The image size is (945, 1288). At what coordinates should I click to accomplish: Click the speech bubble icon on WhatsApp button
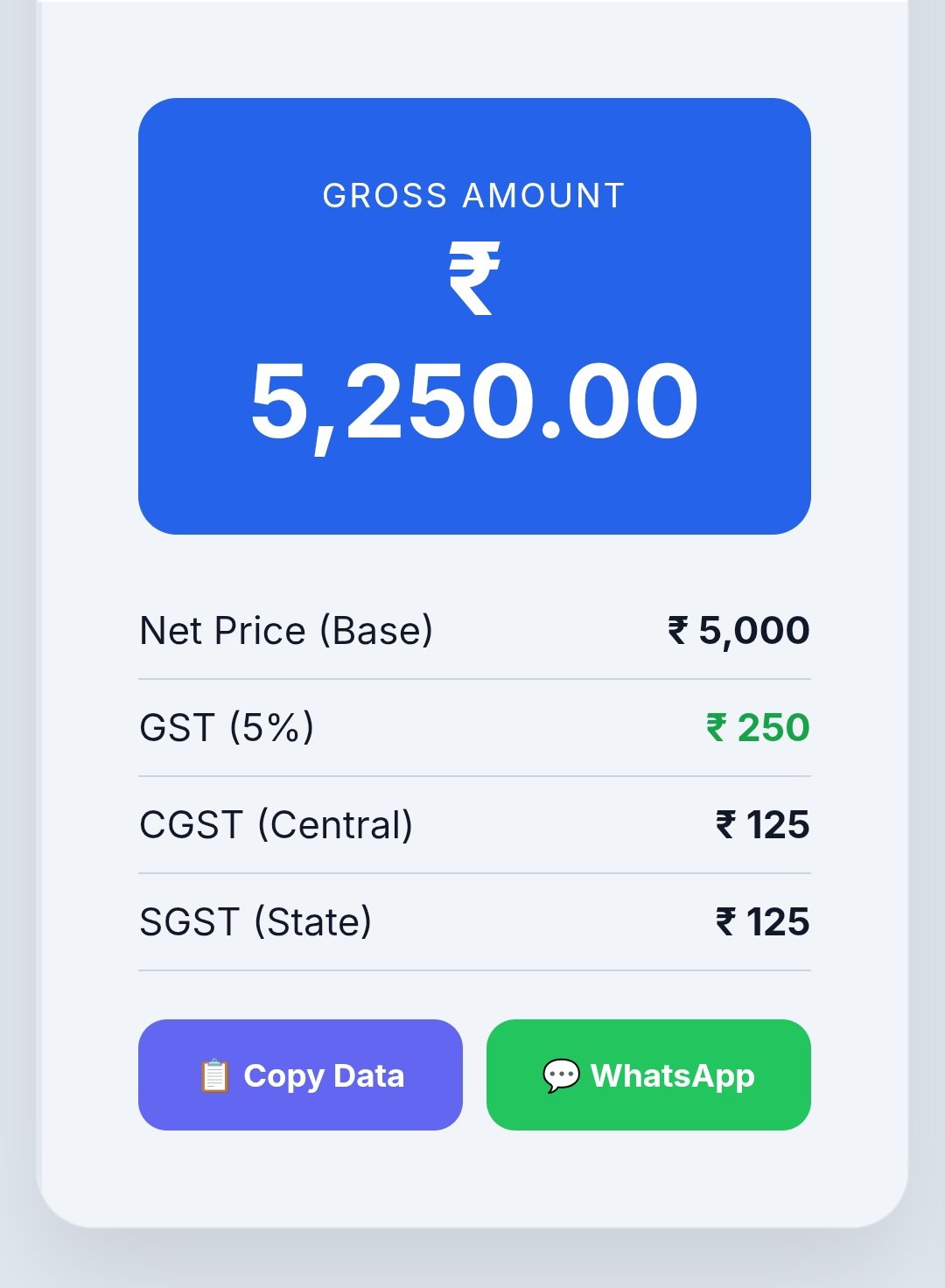coord(563,1075)
